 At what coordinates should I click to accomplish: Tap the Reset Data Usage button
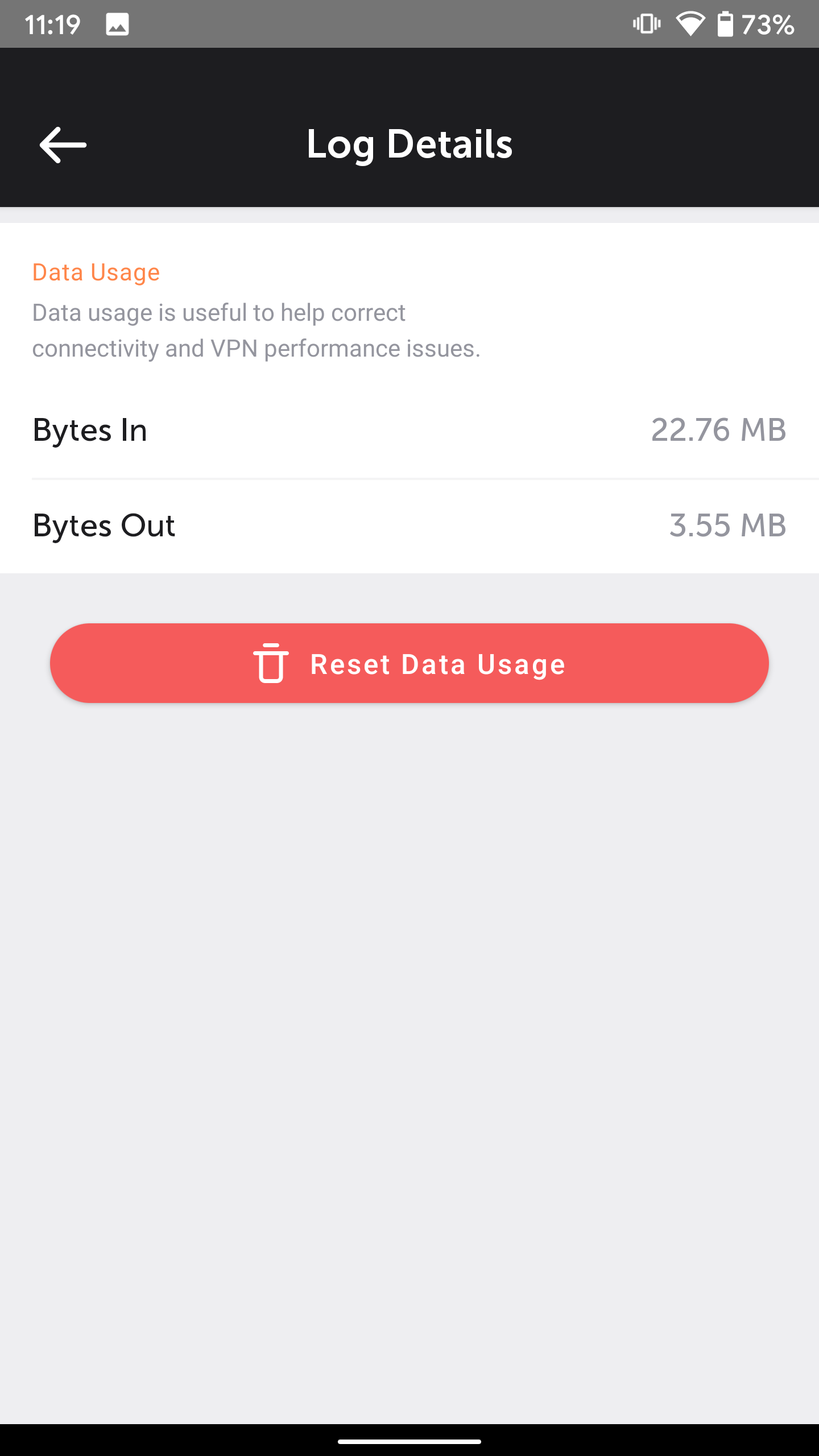(409, 663)
